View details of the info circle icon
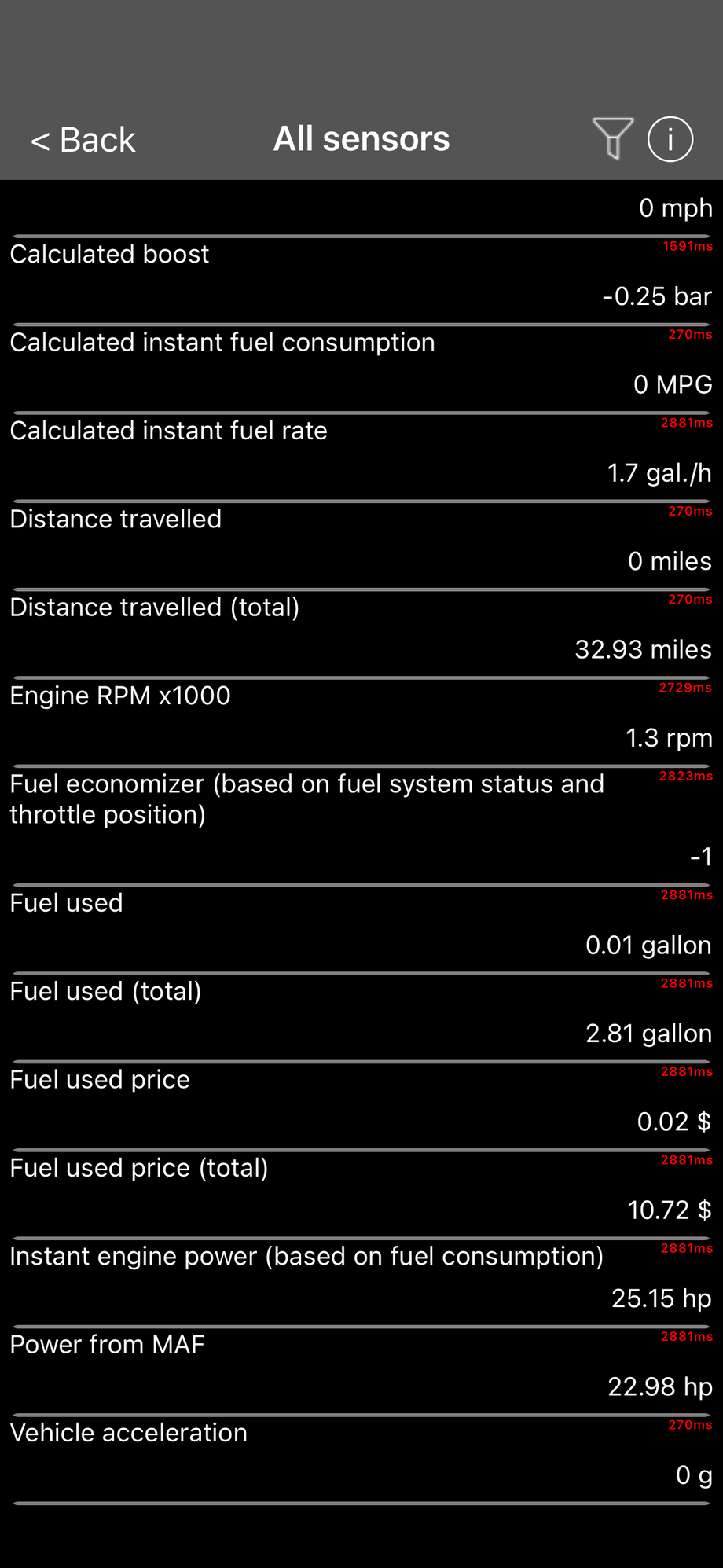 [x=670, y=138]
